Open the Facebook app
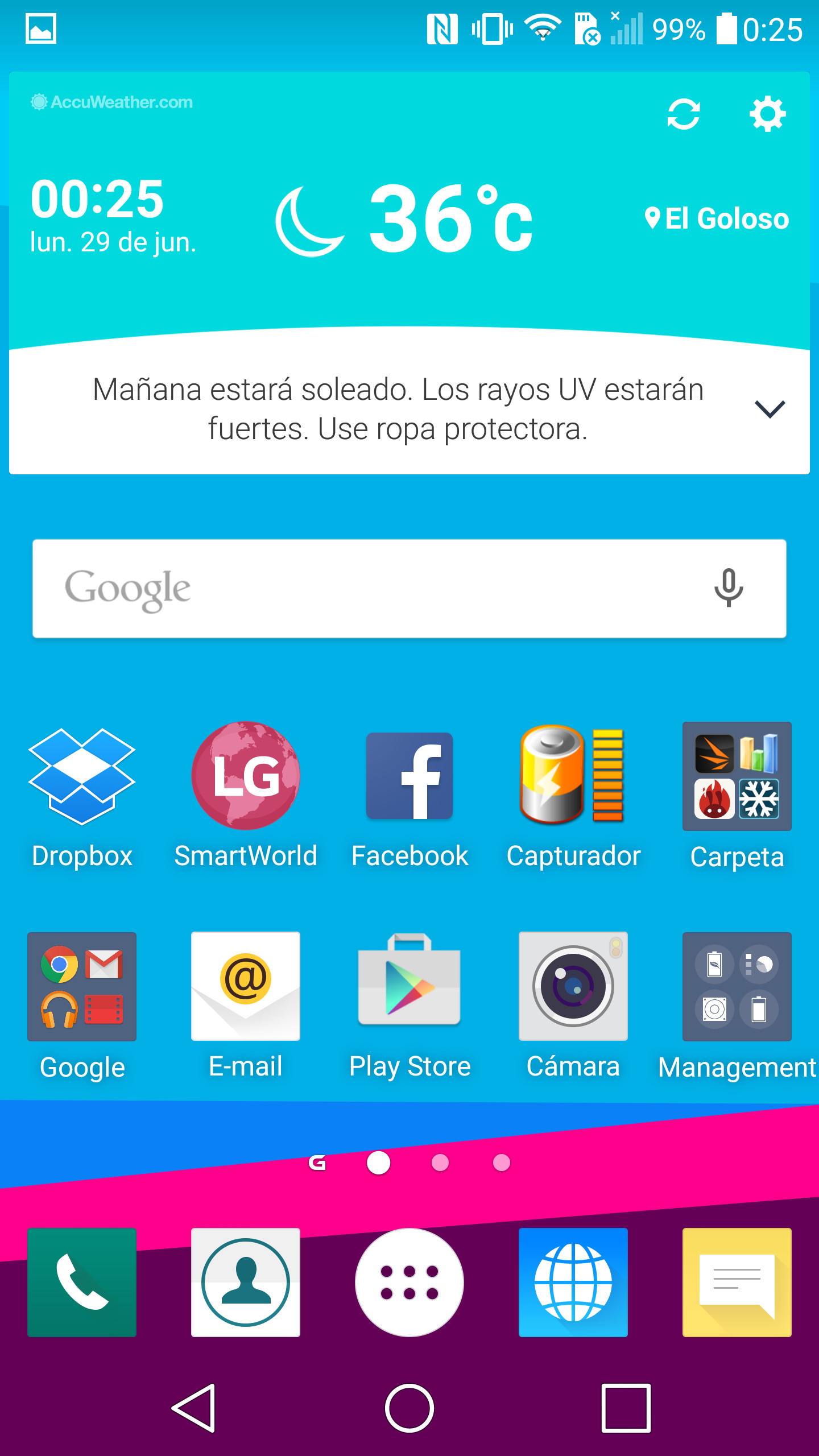The height and width of the screenshot is (1456, 819). 409,776
